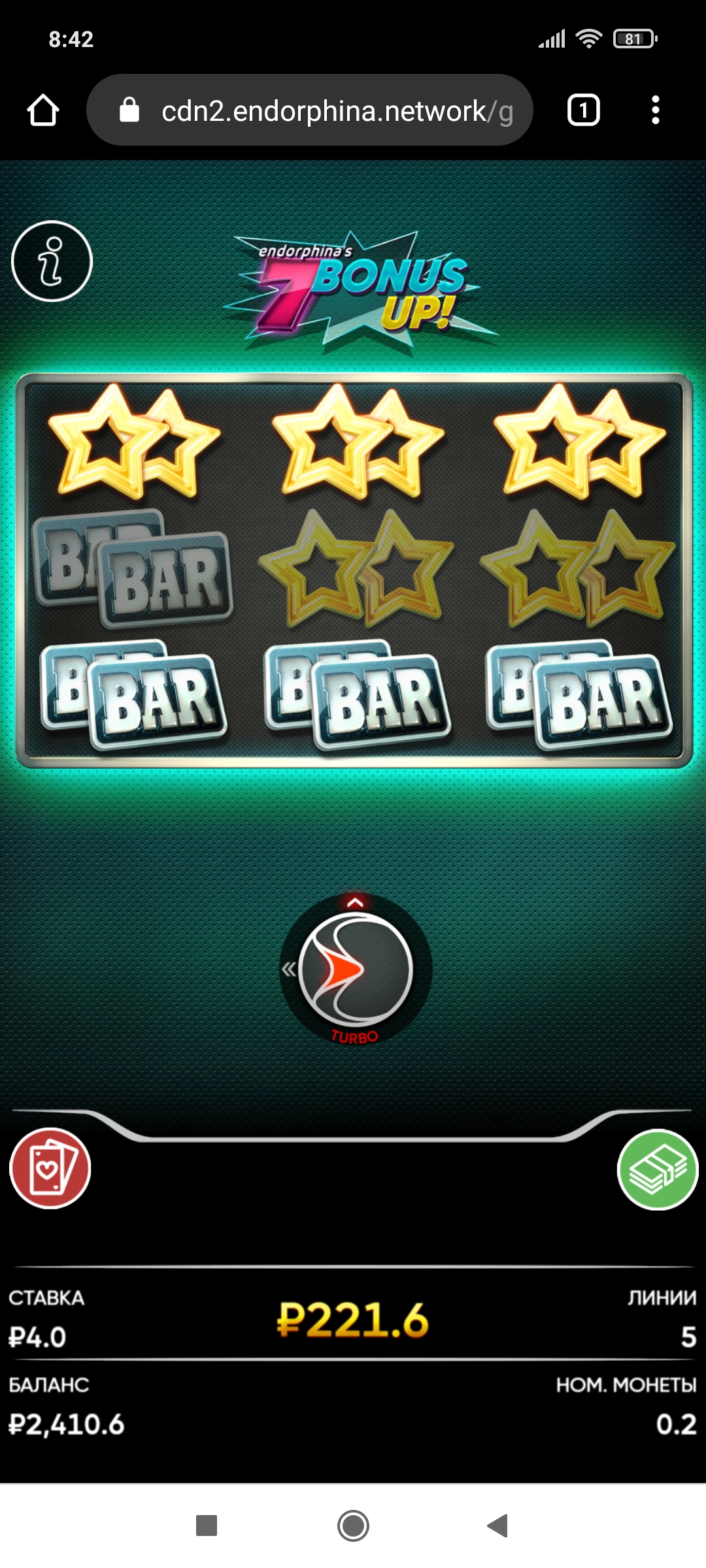This screenshot has height=1568, width=706.
Task: Open the browser tab switcher
Action: click(x=583, y=110)
